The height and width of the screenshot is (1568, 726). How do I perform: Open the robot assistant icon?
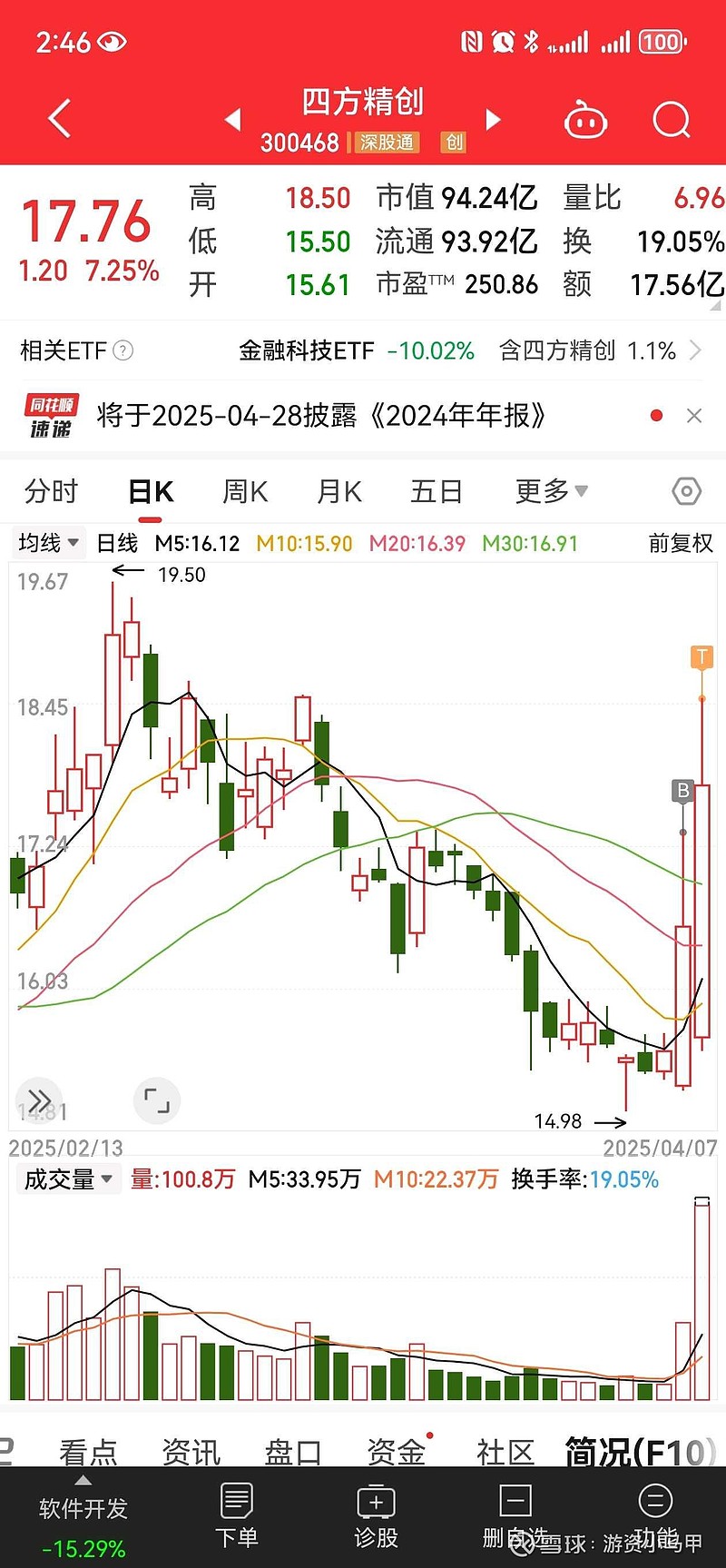585,119
